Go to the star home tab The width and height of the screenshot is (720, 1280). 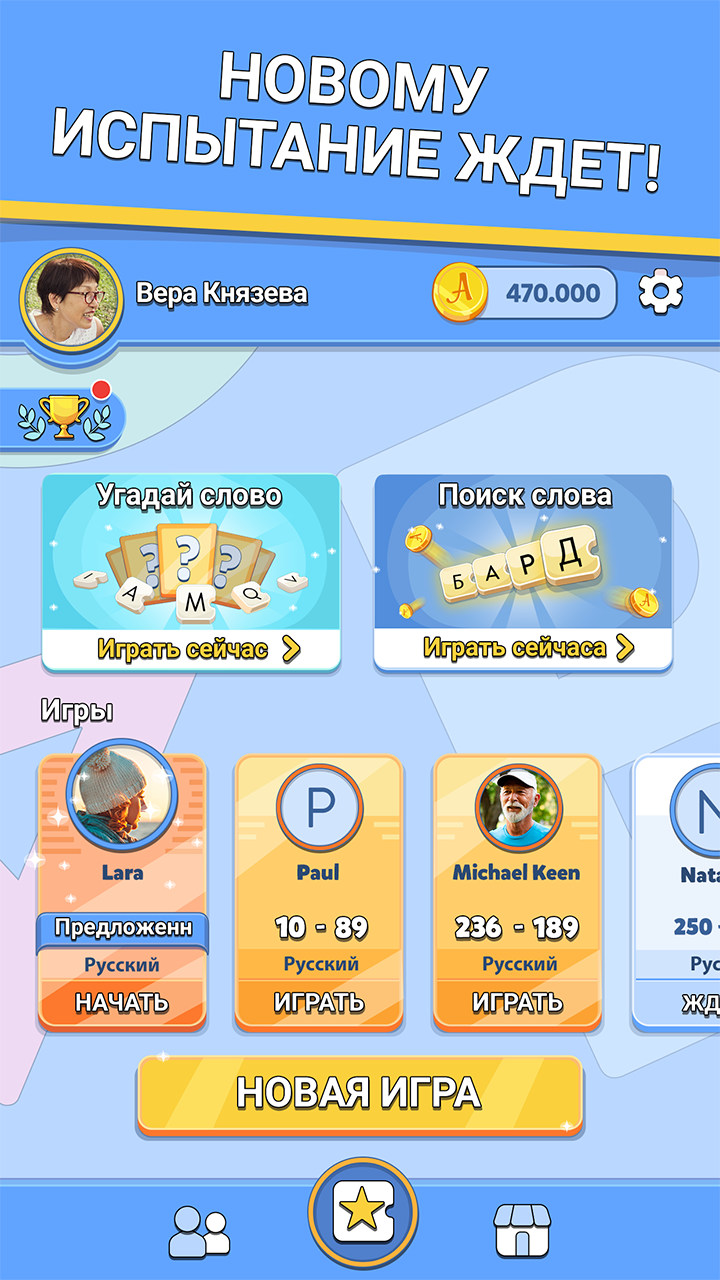click(x=362, y=1213)
